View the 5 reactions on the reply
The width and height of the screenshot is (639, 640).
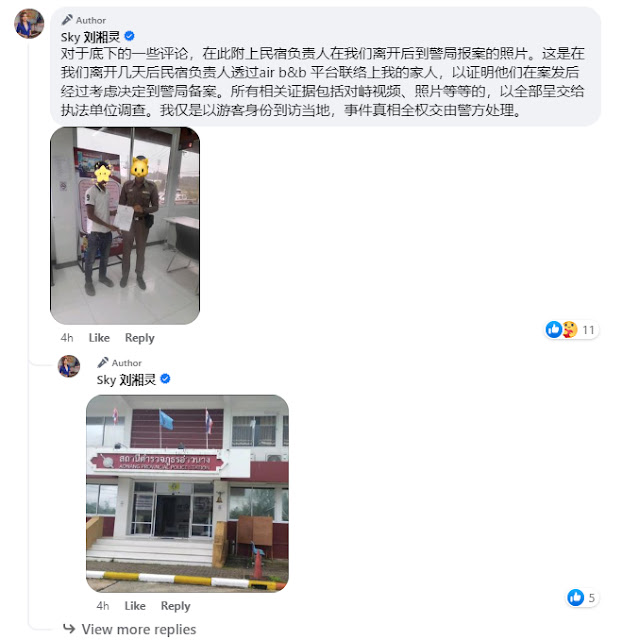[581, 598]
